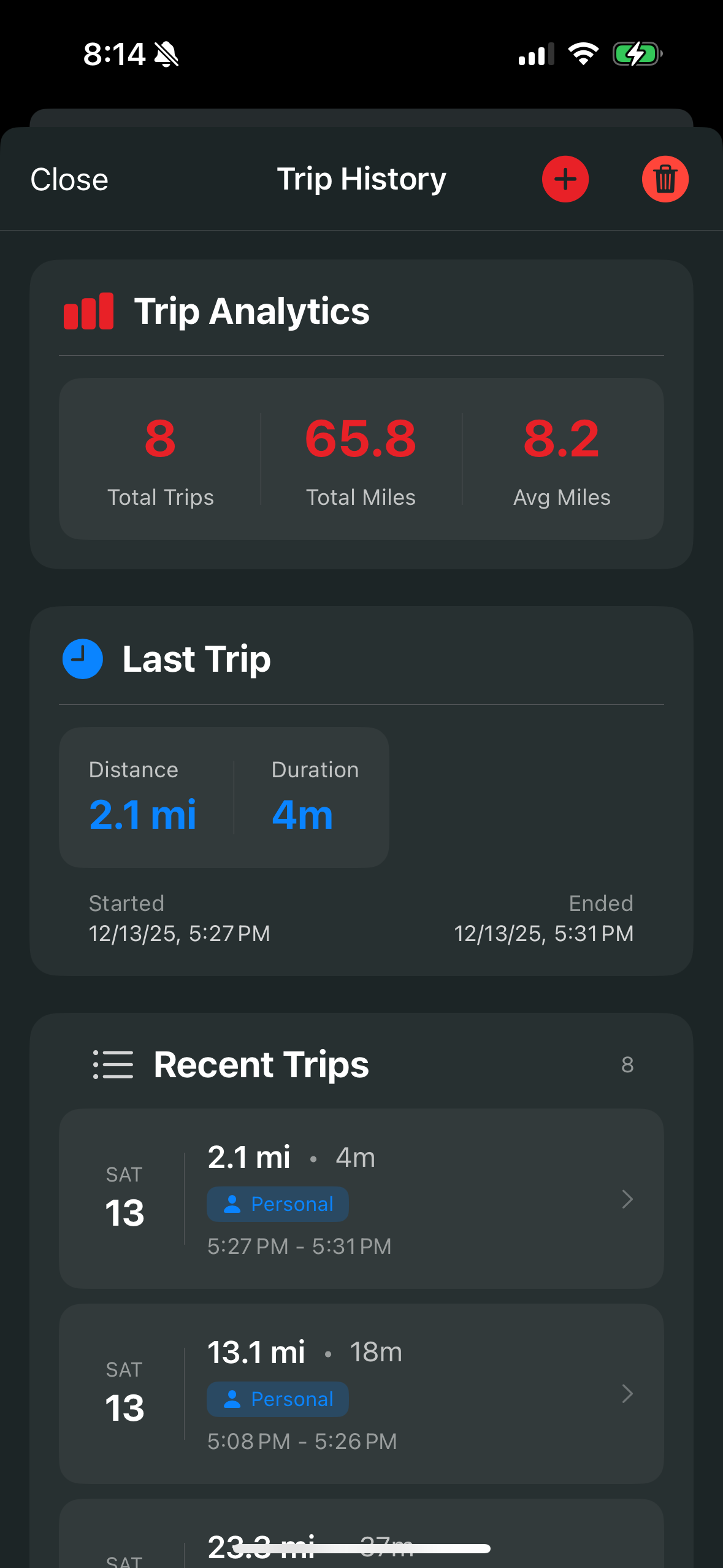Click the Trip History title

[x=361, y=179]
